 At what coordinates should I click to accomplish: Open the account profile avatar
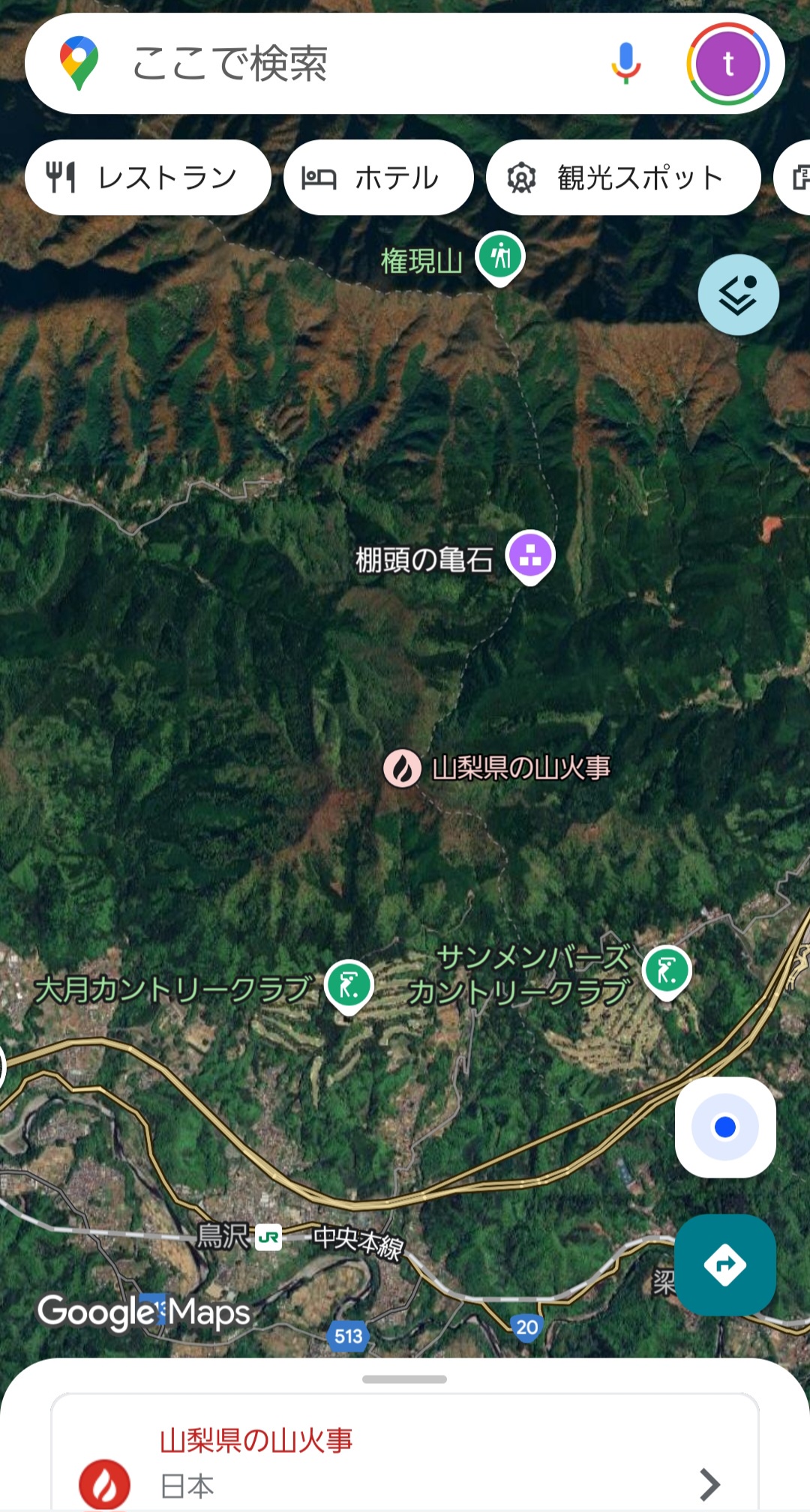pyautogui.click(x=727, y=64)
